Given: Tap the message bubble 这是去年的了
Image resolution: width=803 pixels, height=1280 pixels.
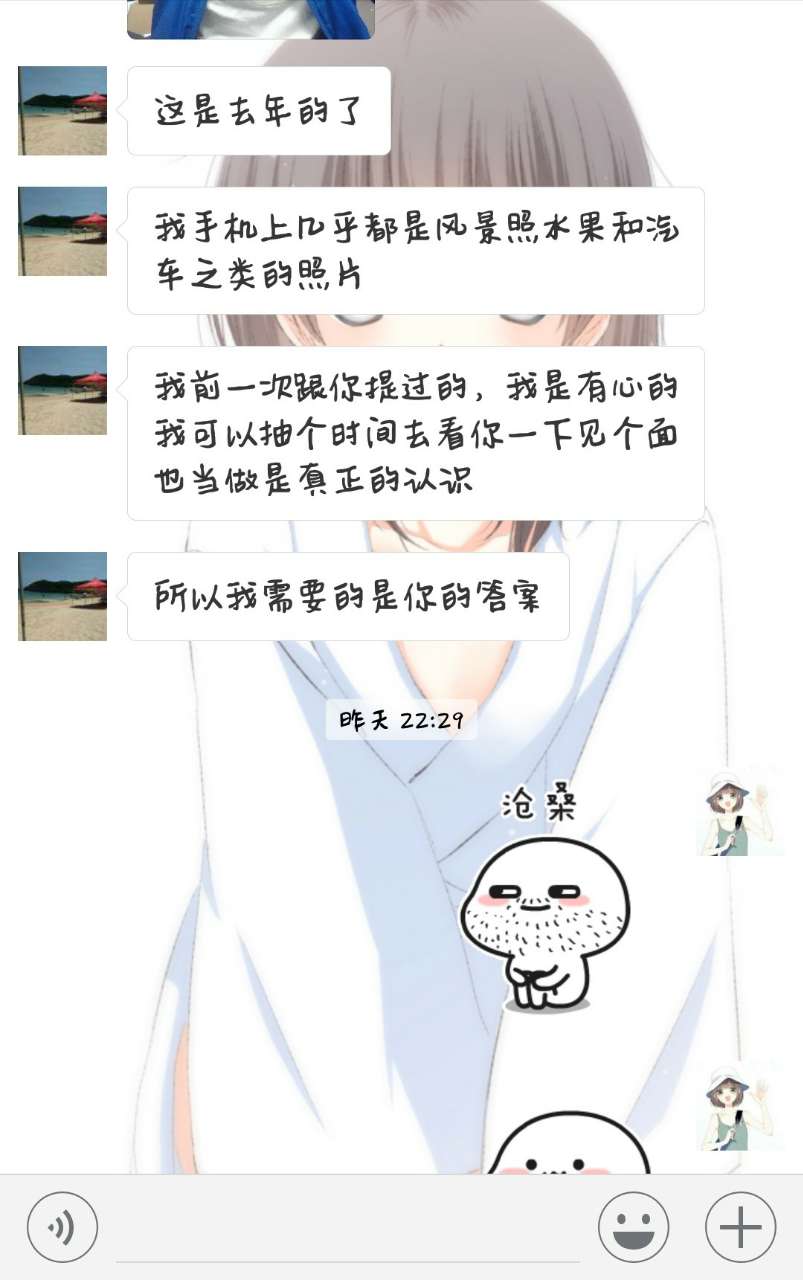Looking at the screenshot, I should 258,111.
